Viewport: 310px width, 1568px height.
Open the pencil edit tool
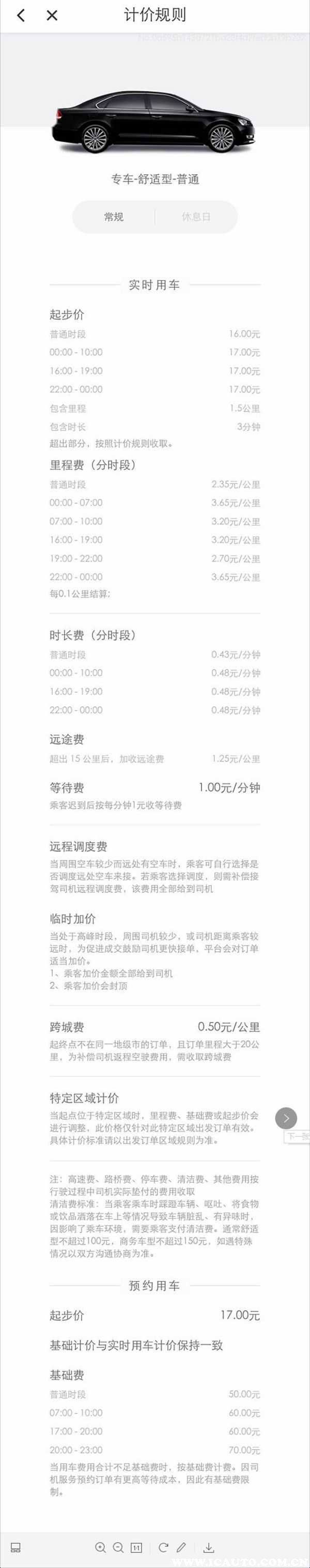pos(181,1547)
